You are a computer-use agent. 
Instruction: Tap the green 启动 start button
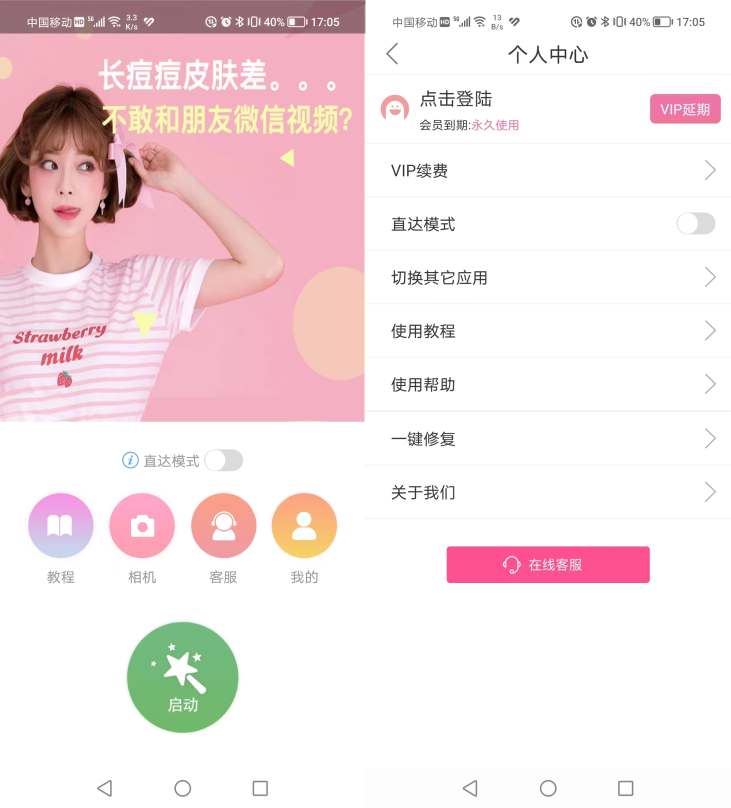tap(182, 677)
